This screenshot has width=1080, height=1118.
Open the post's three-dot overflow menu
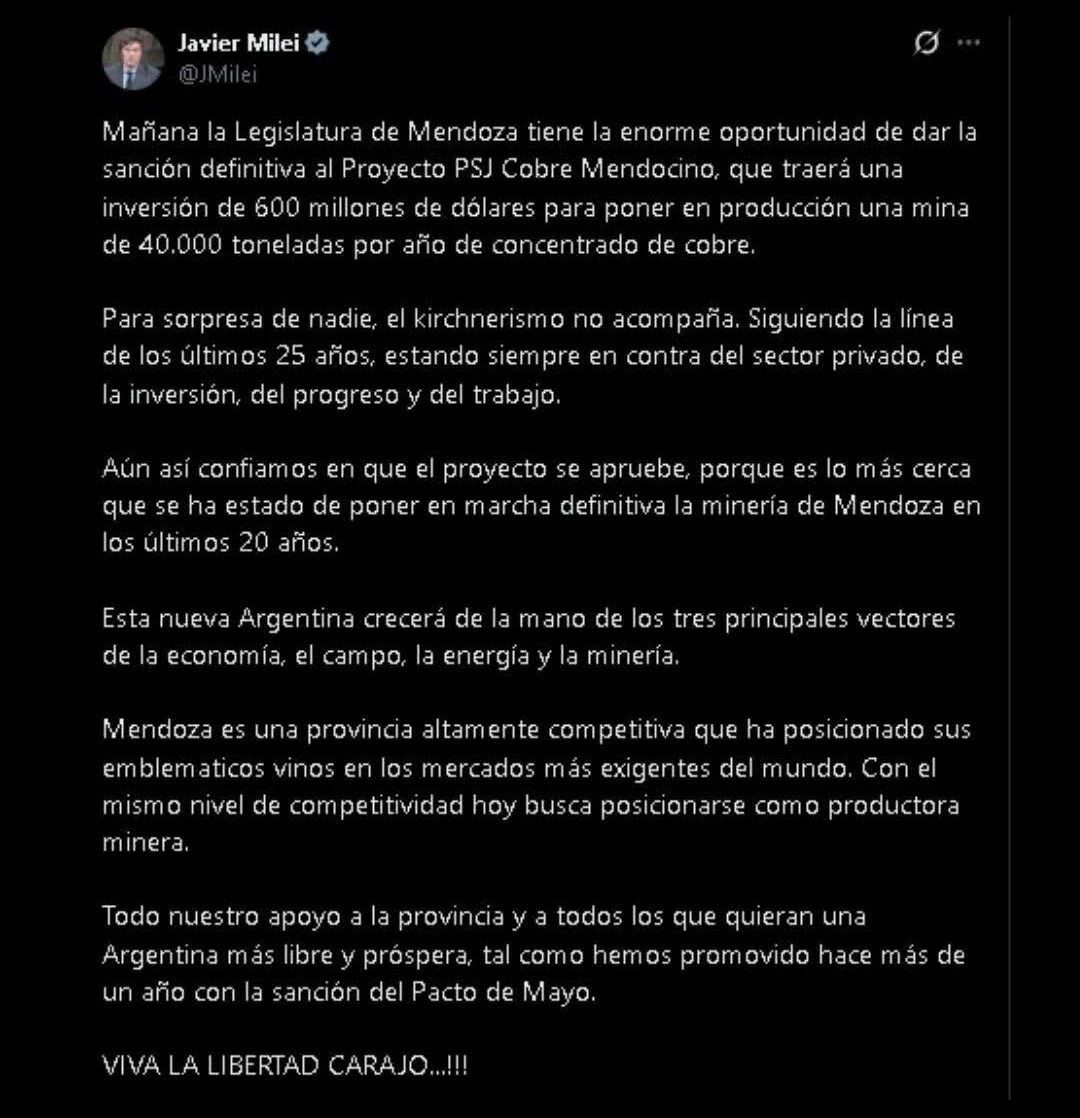click(x=968, y=43)
